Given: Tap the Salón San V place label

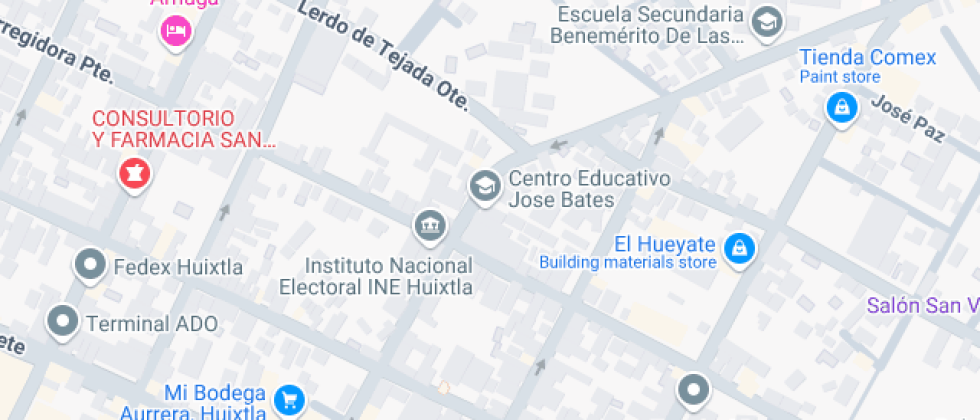Looking at the screenshot, I should pos(922,306).
